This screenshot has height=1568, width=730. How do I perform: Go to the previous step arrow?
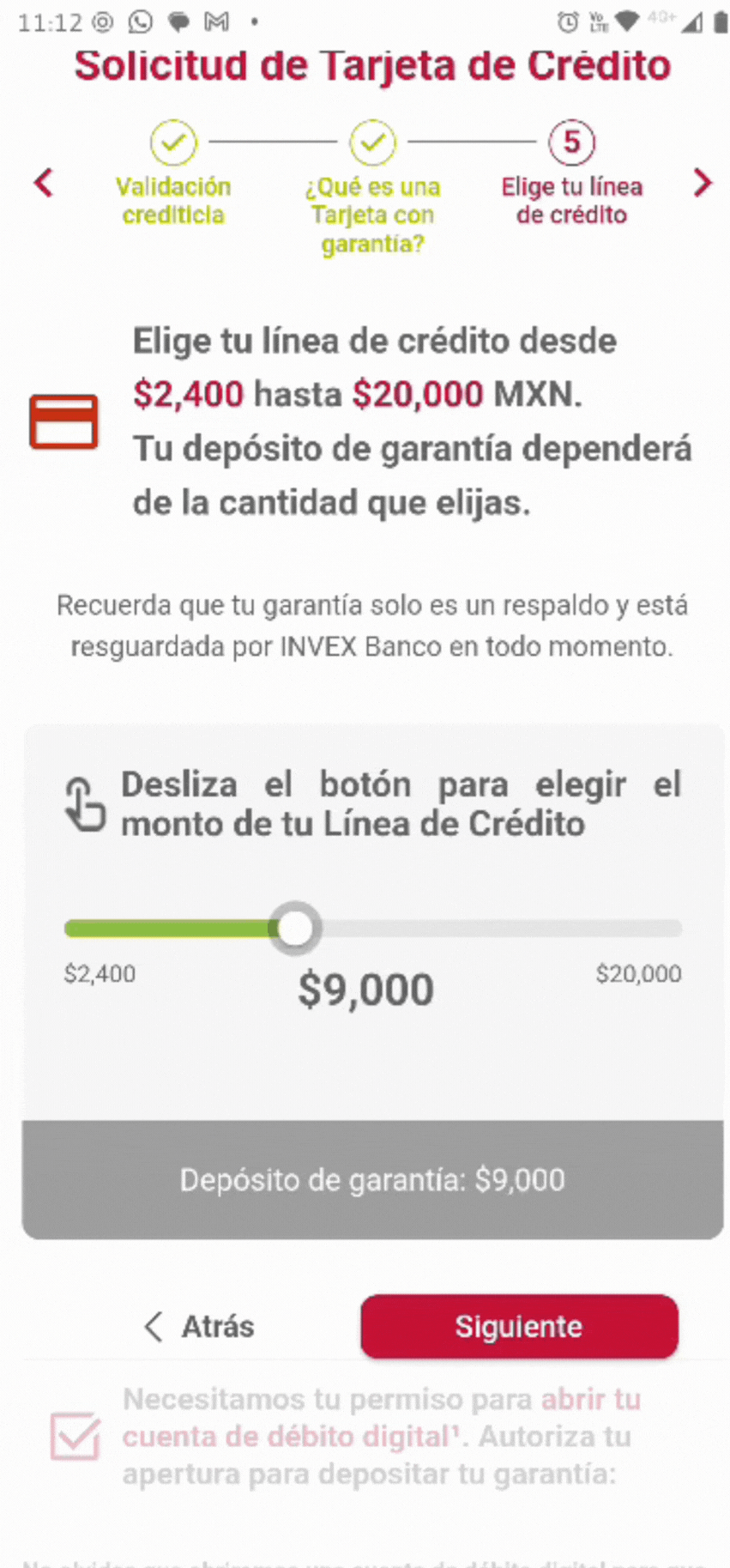pyautogui.click(x=44, y=183)
